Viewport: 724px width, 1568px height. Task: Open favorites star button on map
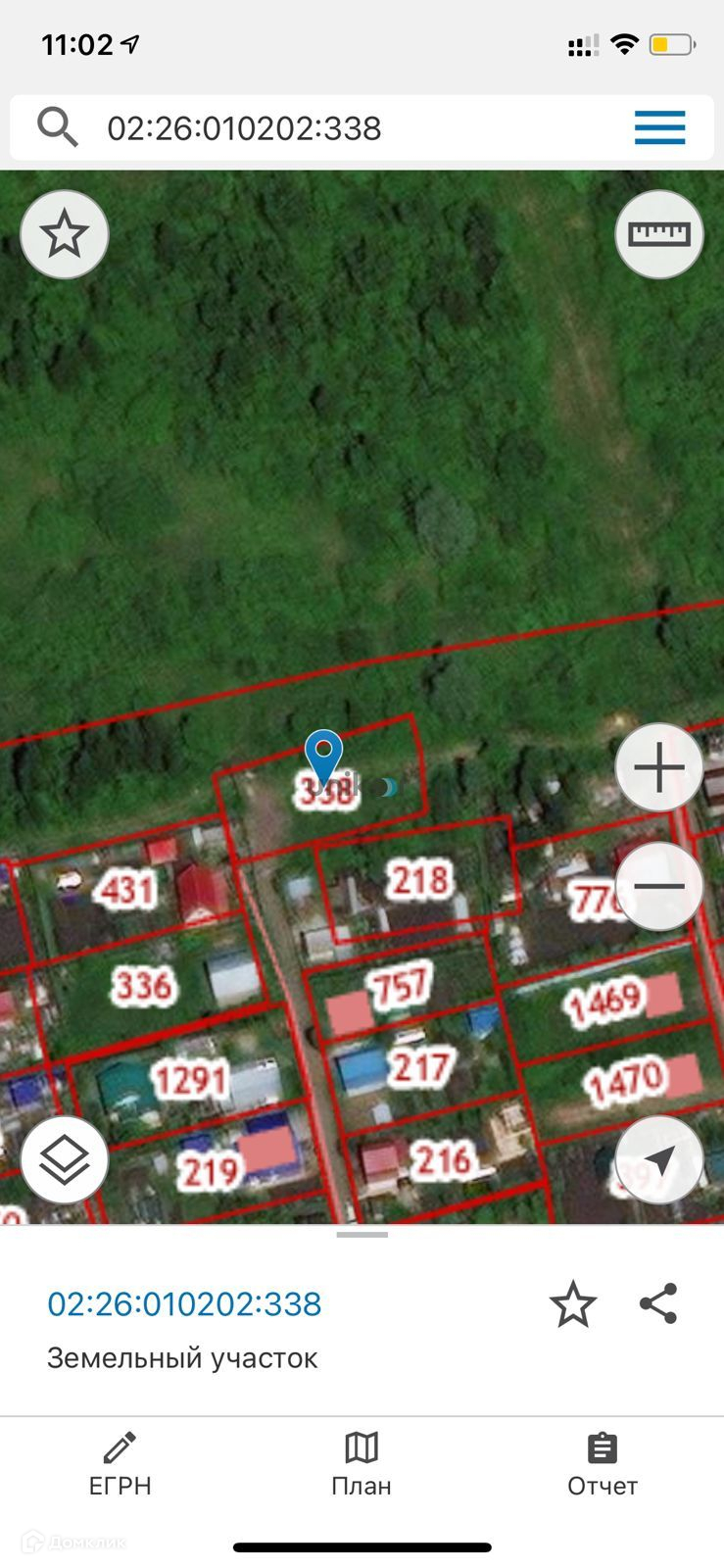click(65, 234)
